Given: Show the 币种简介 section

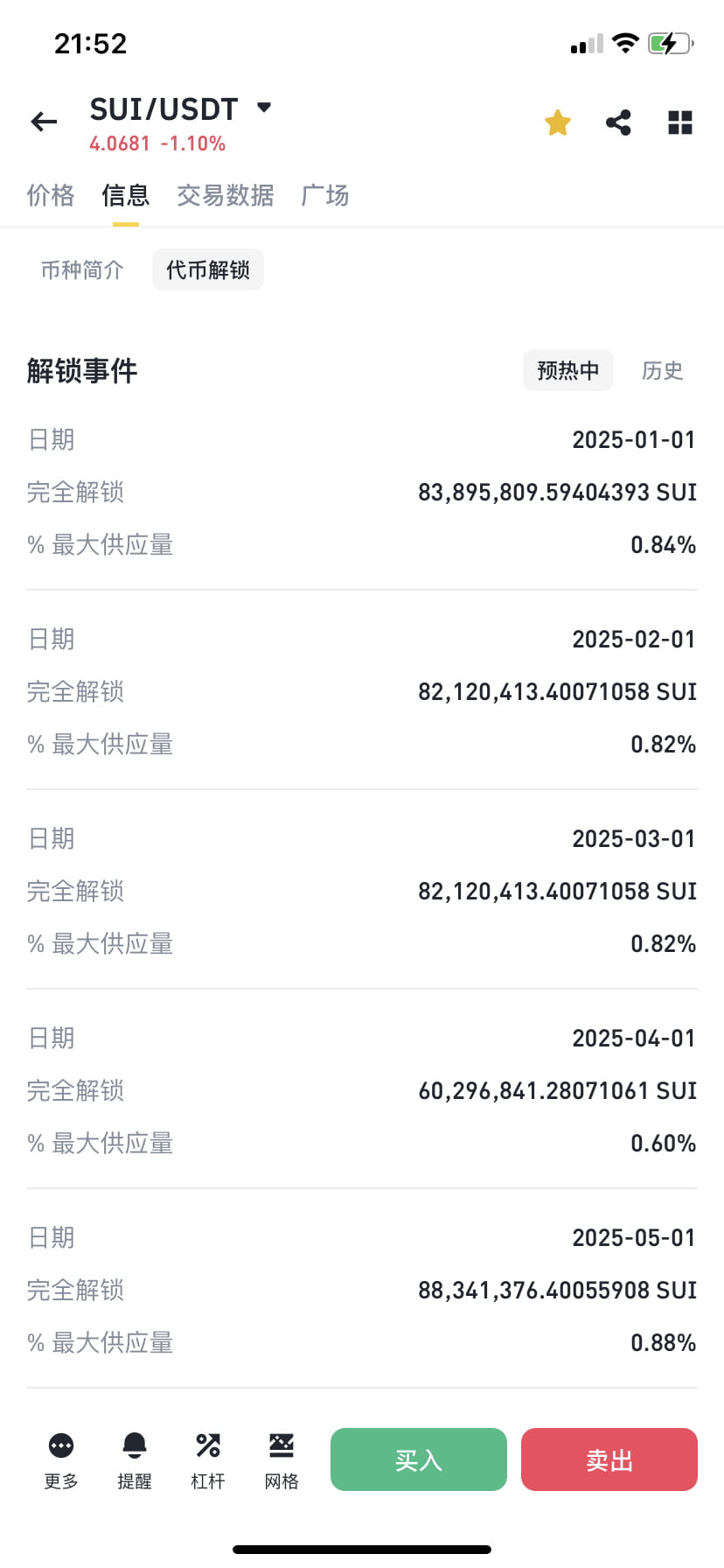Looking at the screenshot, I should click(82, 269).
